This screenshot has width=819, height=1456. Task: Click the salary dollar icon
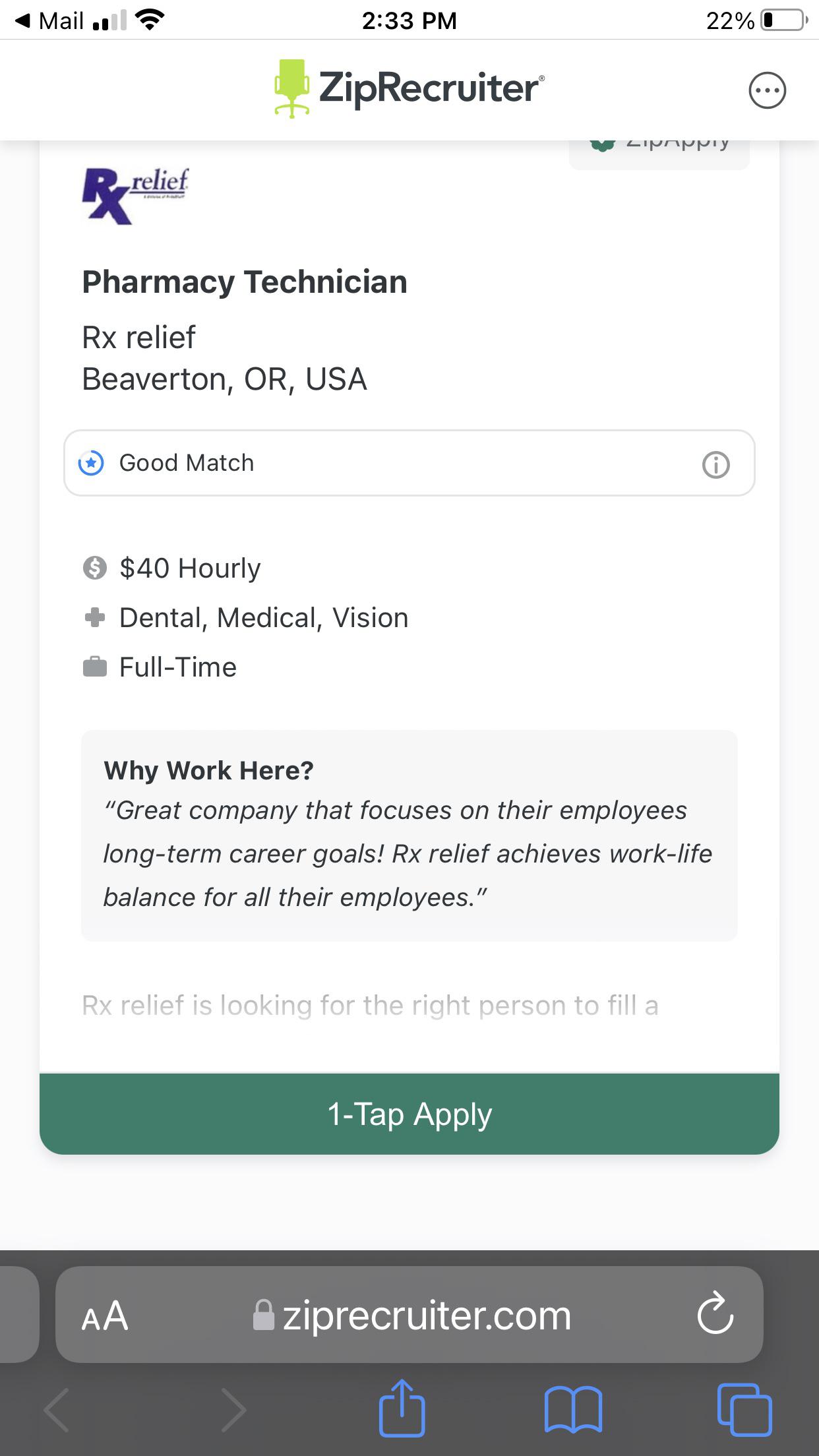[x=95, y=567]
